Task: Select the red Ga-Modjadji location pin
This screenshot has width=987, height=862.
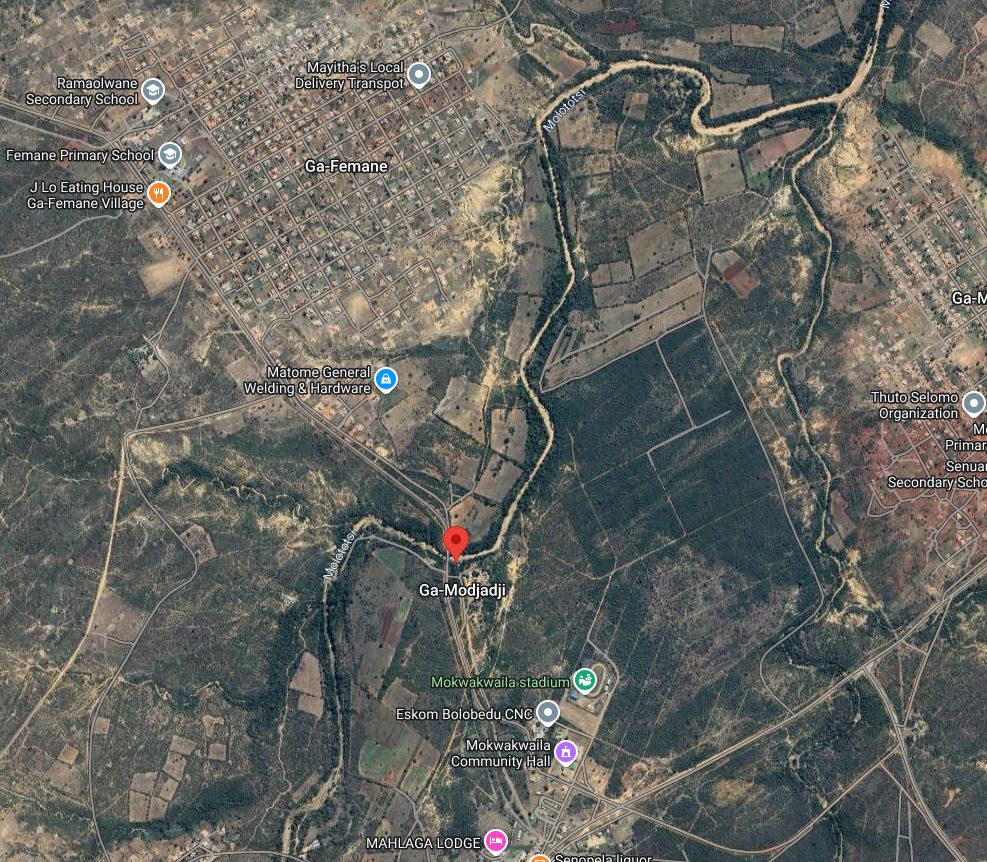Action: [x=456, y=542]
